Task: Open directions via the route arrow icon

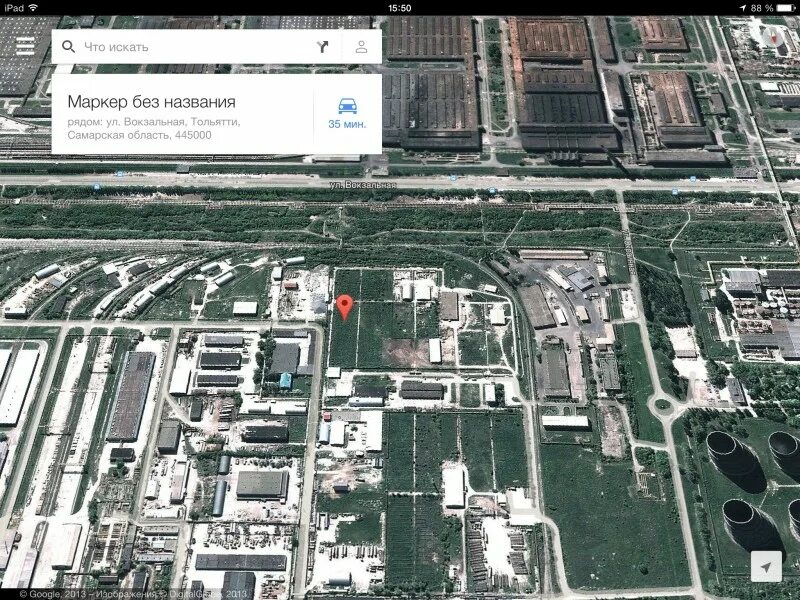Action: pyautogui.click(x=323, y=46)
